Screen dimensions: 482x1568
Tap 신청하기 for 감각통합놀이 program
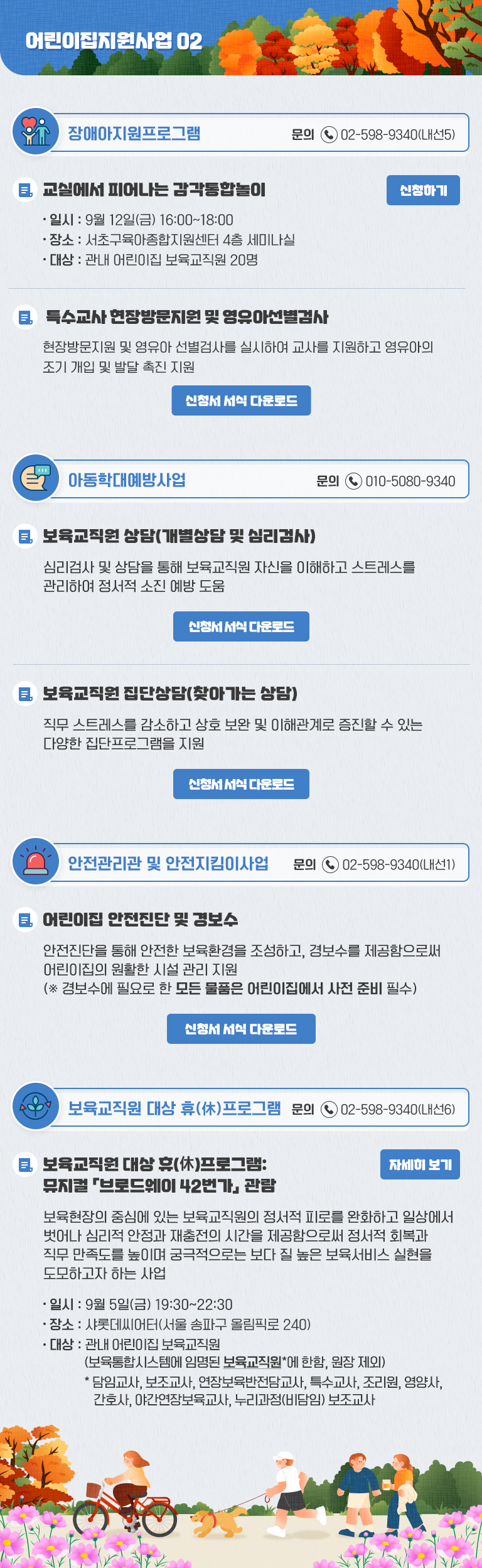click(x=423, y=190)
